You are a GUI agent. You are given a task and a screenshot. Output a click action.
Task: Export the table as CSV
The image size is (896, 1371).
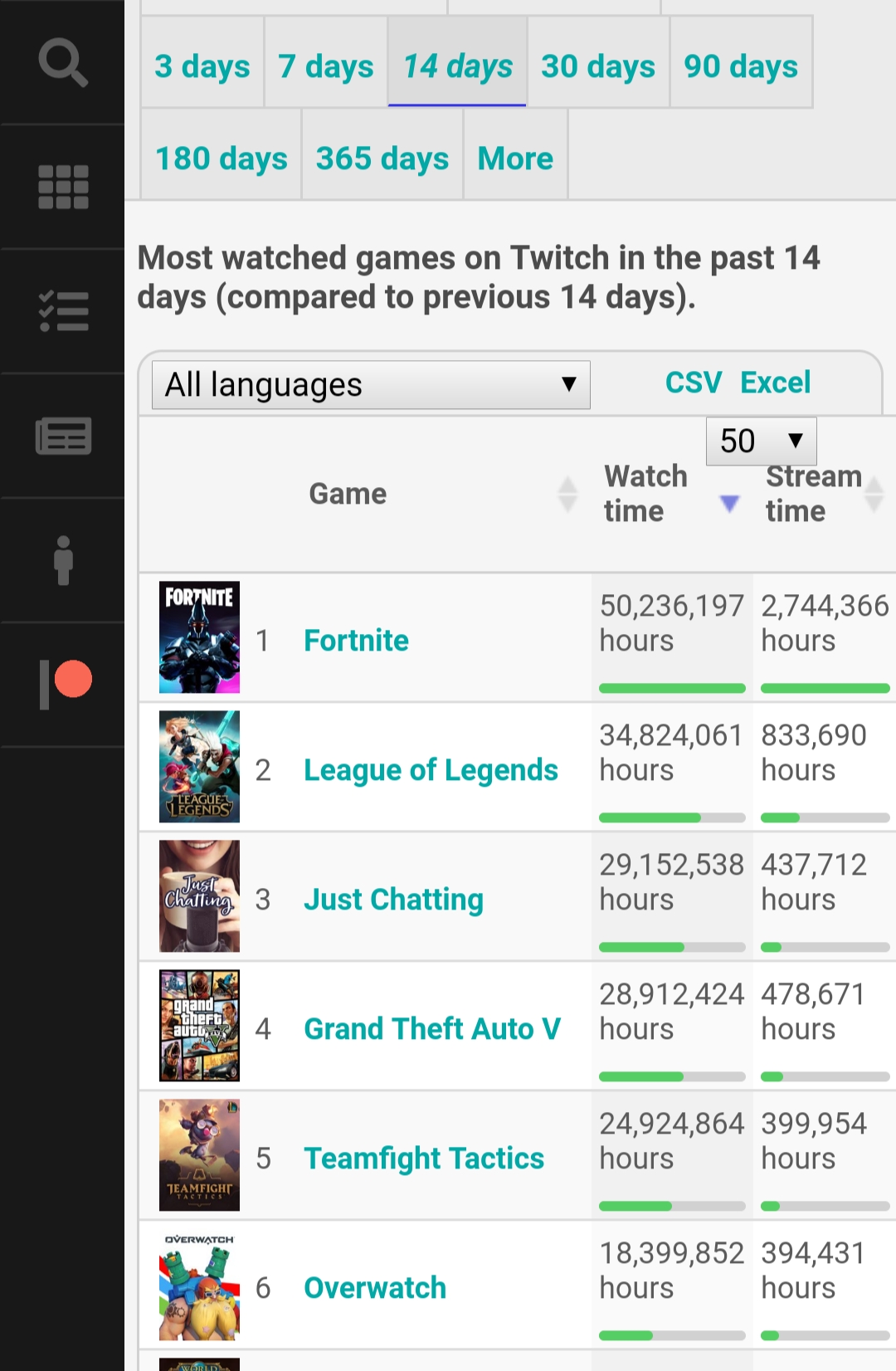(693, 382)
